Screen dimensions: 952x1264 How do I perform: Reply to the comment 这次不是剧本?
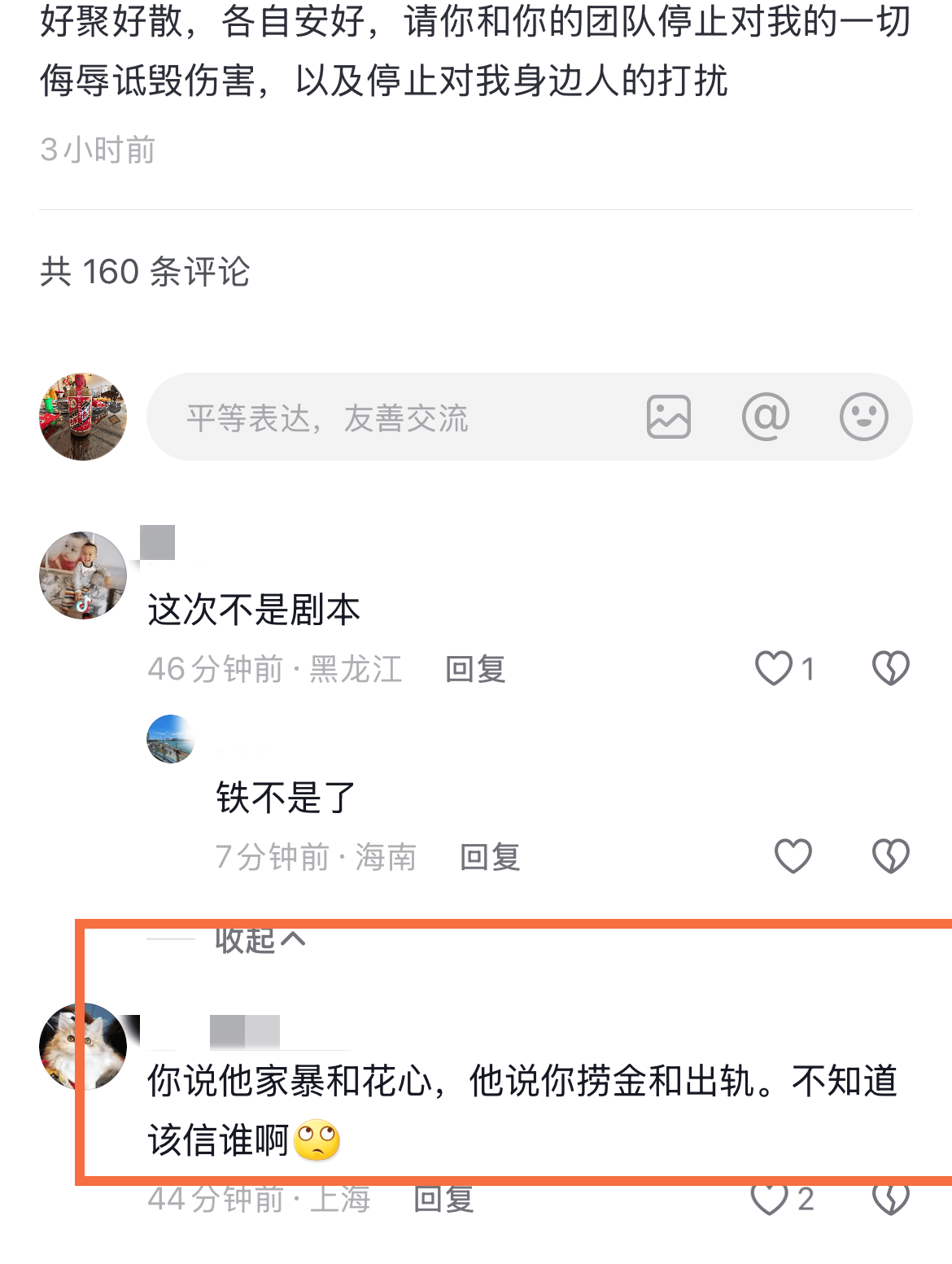click(475, 670)
